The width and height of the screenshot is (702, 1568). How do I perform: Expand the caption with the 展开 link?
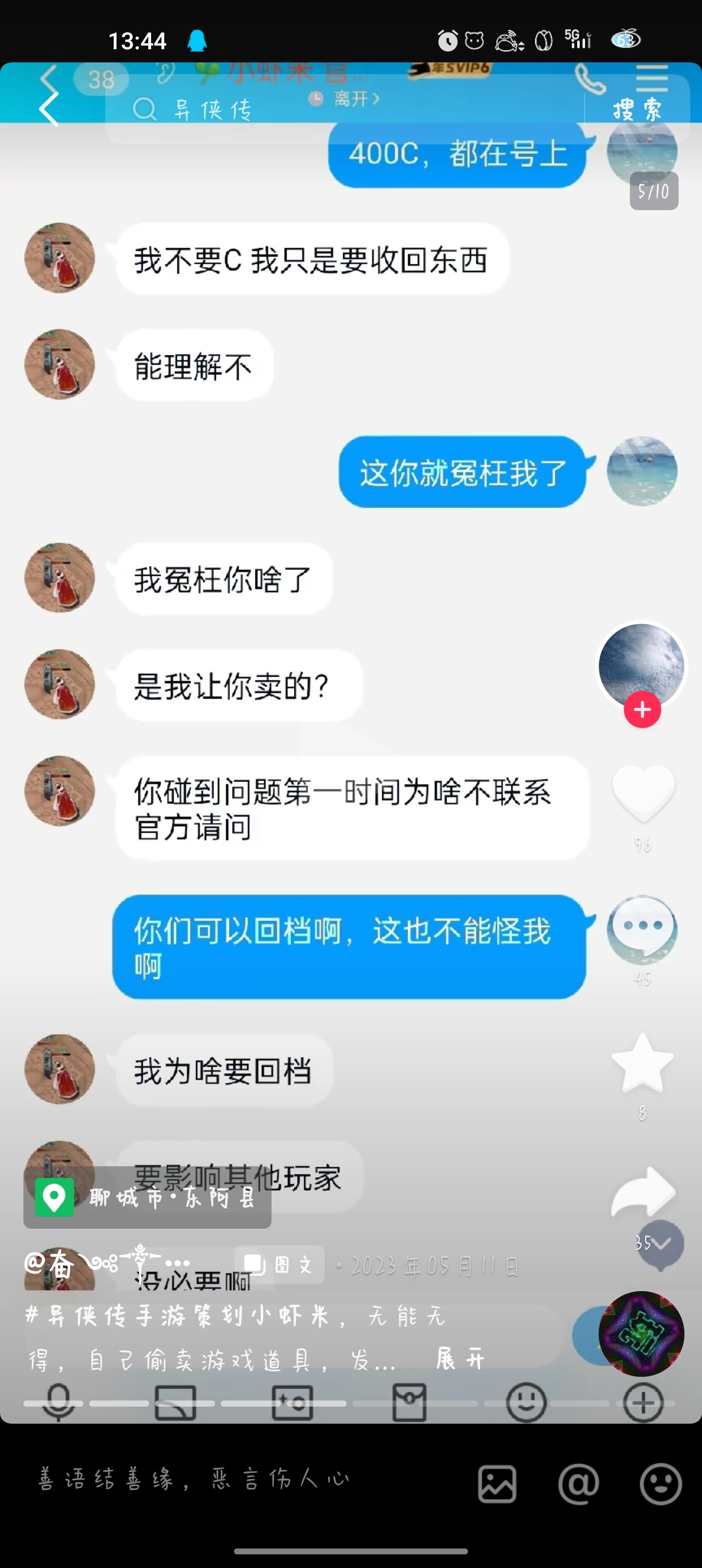pos(460,1359)
